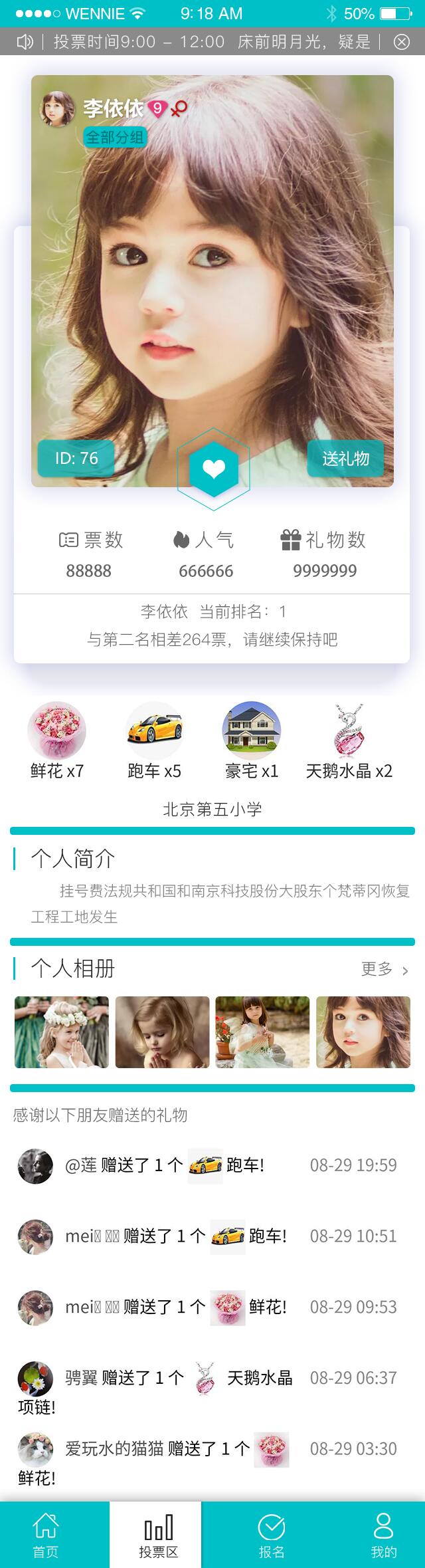Open 李依依's small profile avatar
This screenshot has height=1568, width=425.
coord(58,108)
